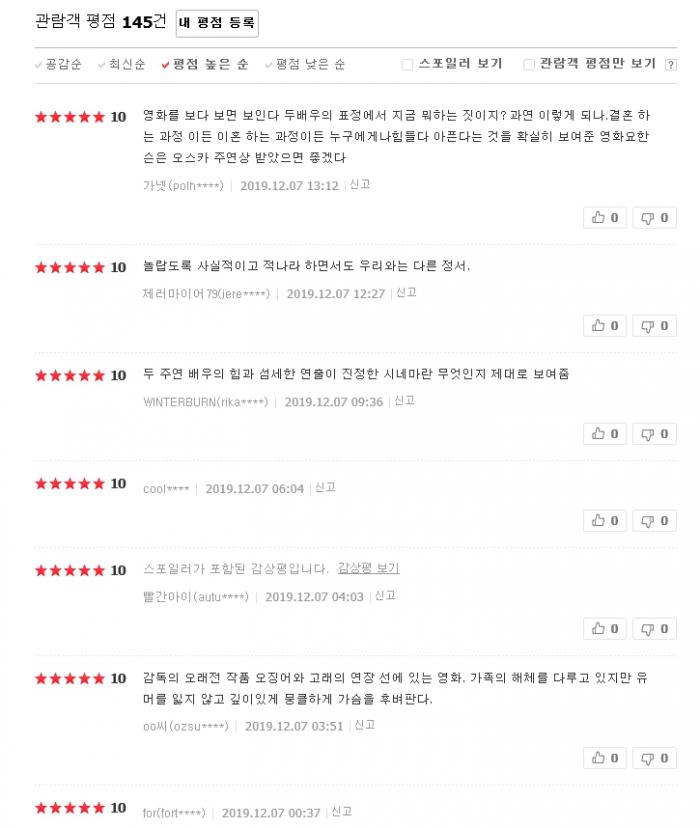The height and width of the screenshot is (828, 700).
Task: Dislike the review by 가냇(polh****)
Action: click(x=654, y=217)
